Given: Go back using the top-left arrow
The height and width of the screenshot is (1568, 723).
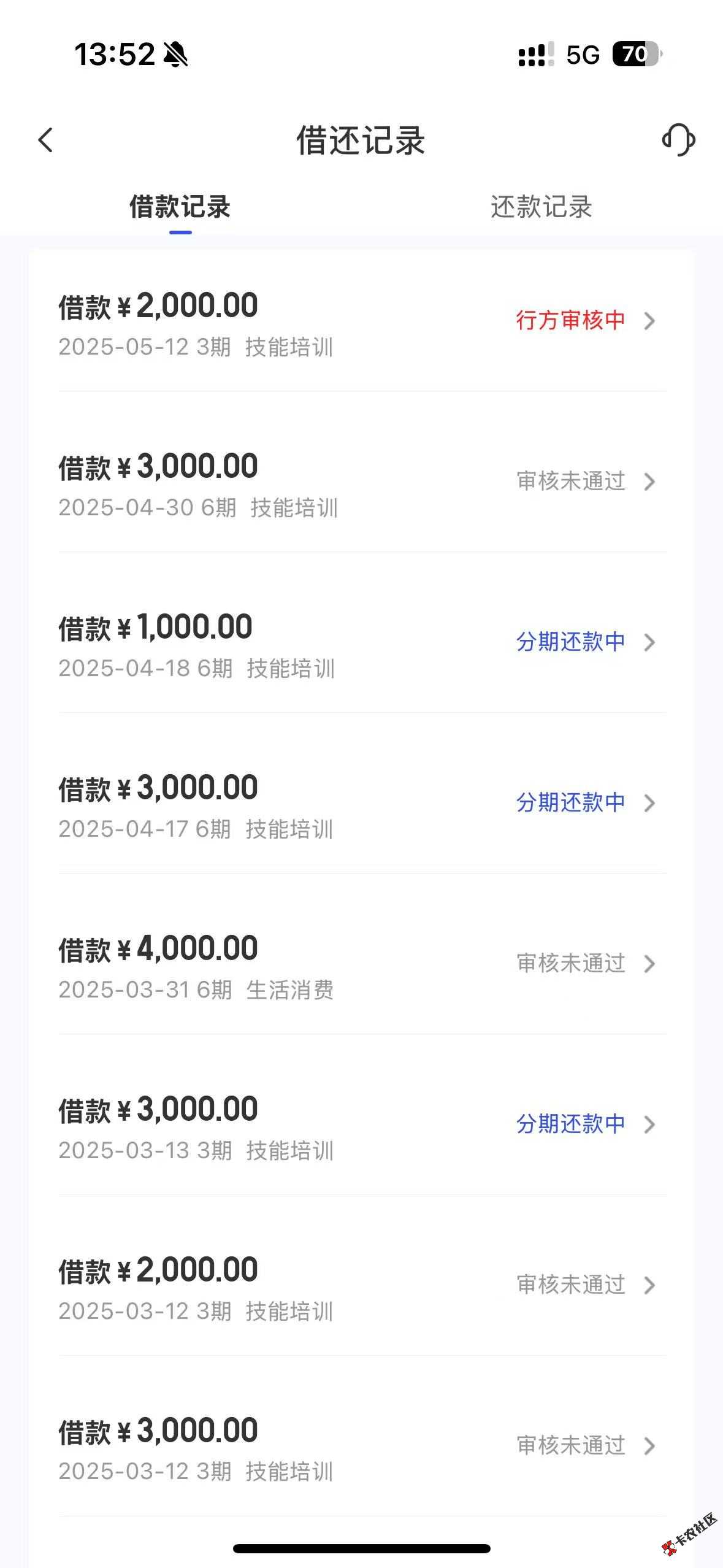Looking at the screenshot, I should tap(46, 140).
